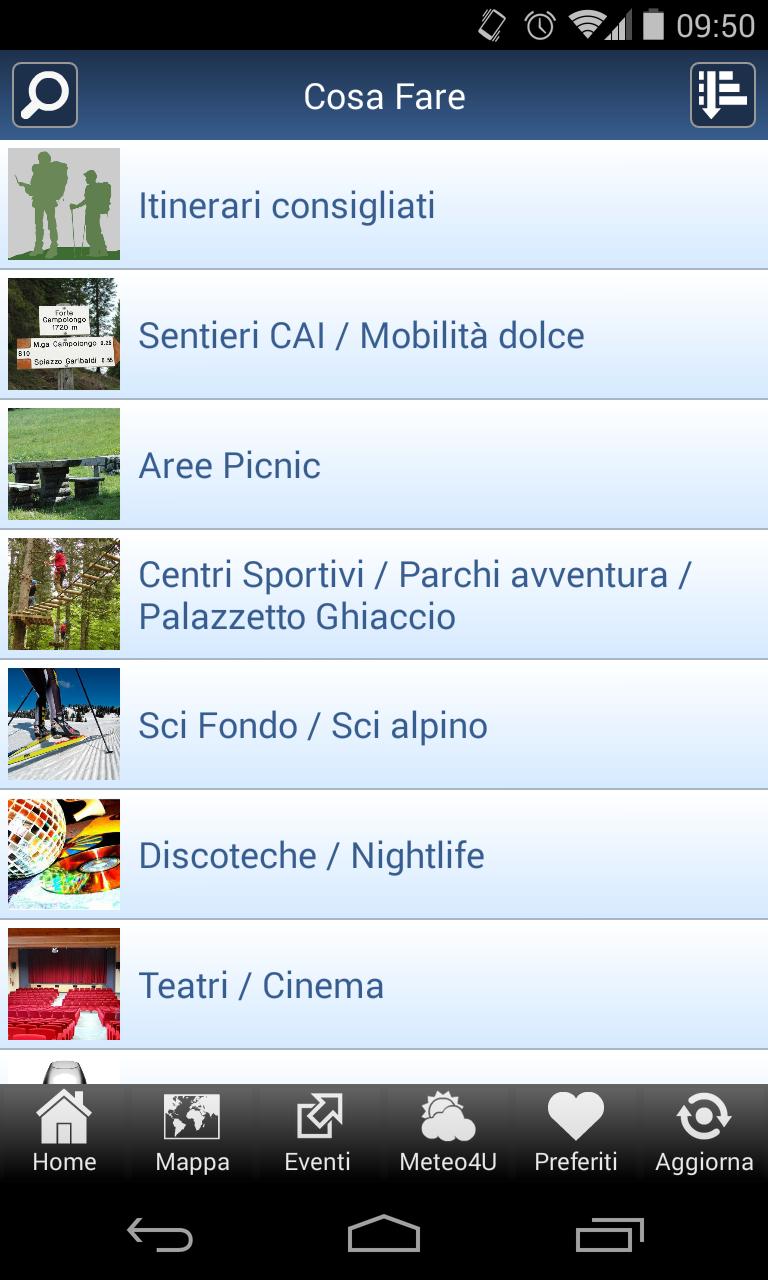Select Teatri / Cinema
The height and width of the screenshot is (1280, 768).
pos(384,985)
